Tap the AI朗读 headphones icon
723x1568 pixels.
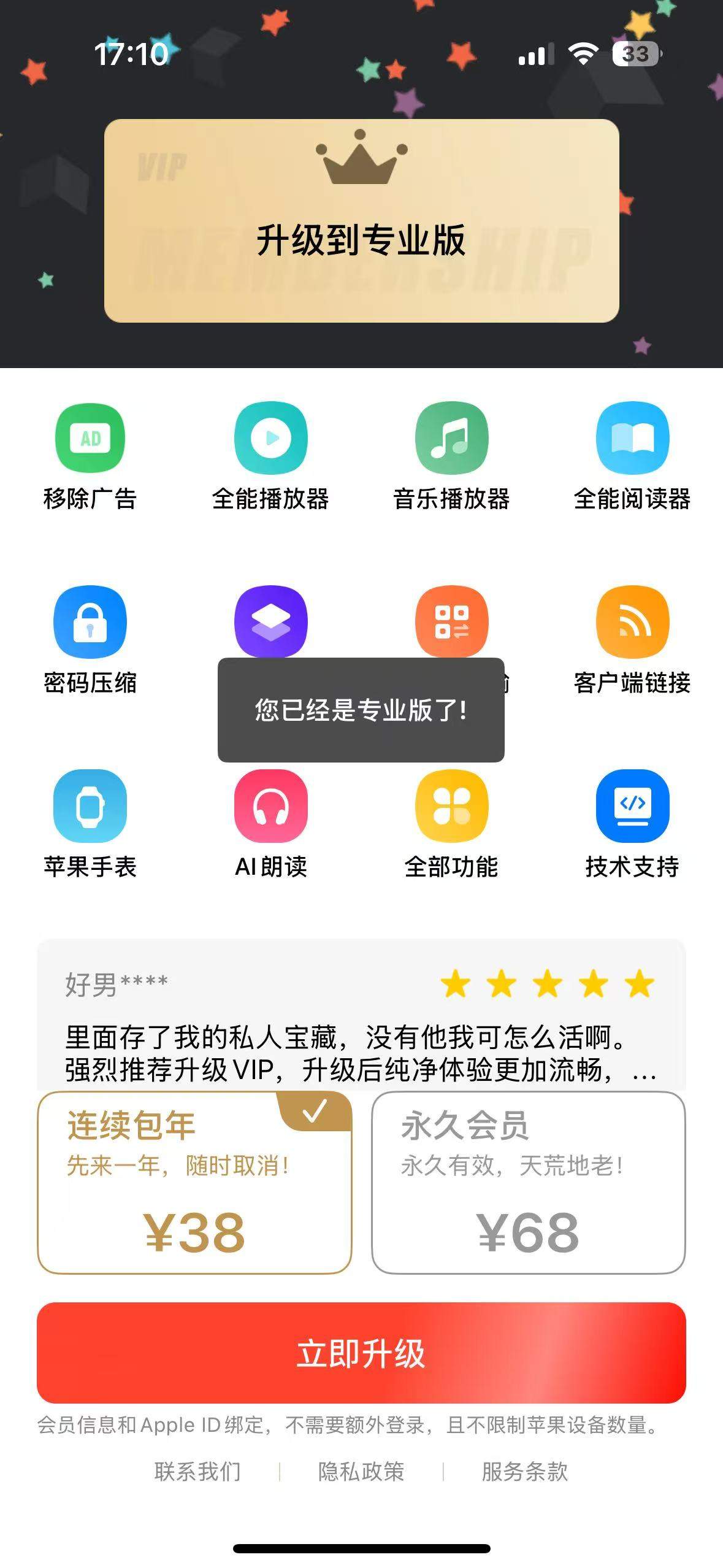[x=270, y=806]
